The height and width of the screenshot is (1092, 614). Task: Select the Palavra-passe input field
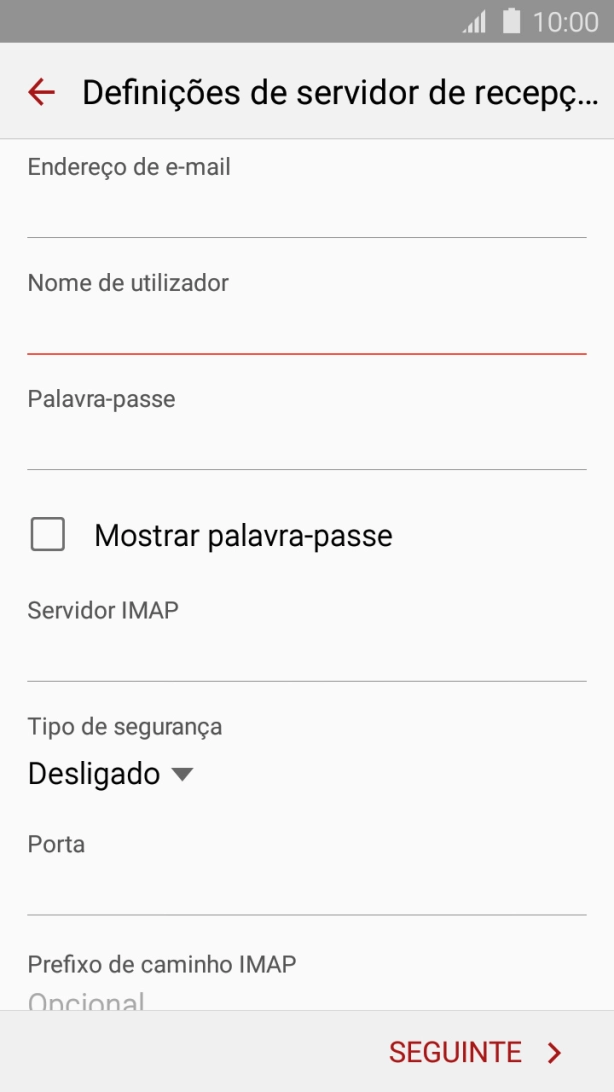tap(306, 444)
